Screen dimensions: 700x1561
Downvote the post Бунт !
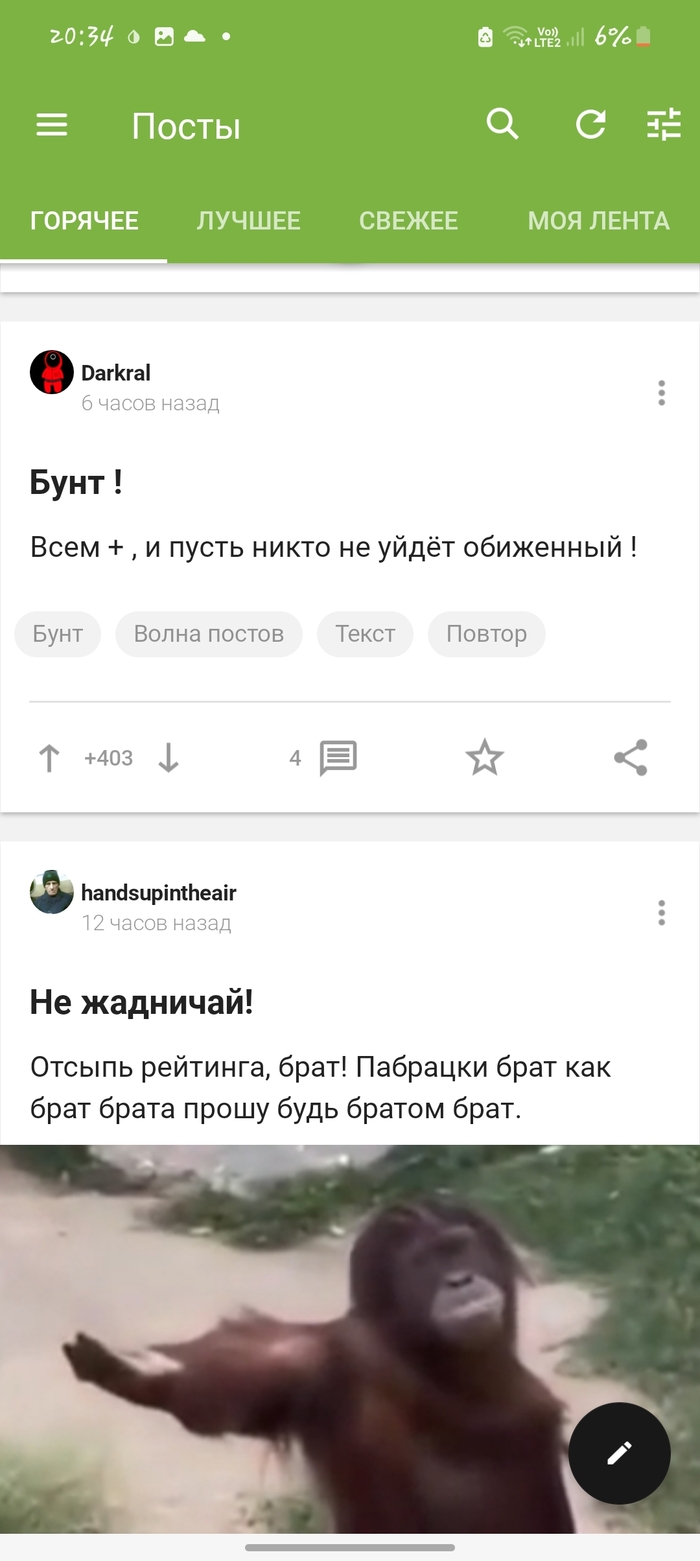168,758
